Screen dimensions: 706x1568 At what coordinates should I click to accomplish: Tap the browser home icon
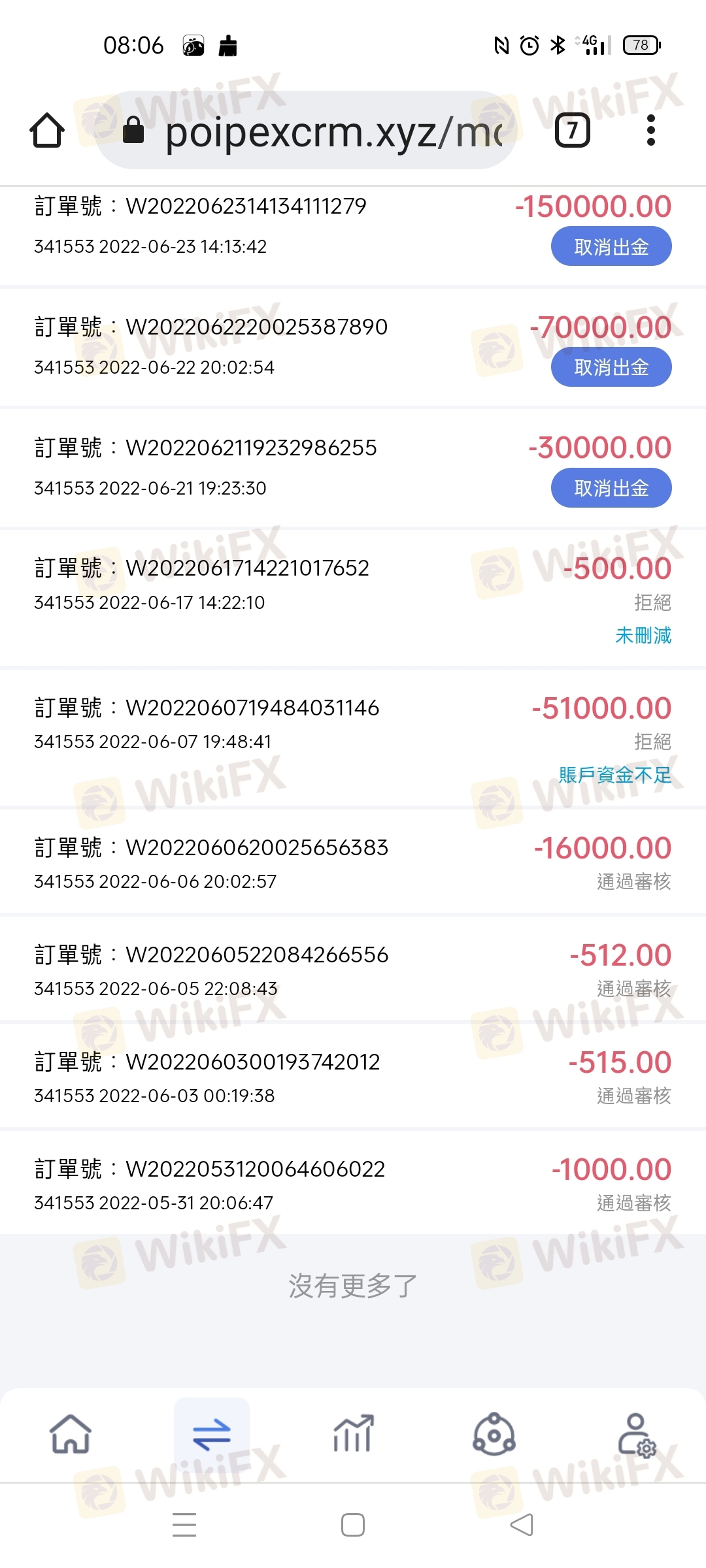click(47, 131)
